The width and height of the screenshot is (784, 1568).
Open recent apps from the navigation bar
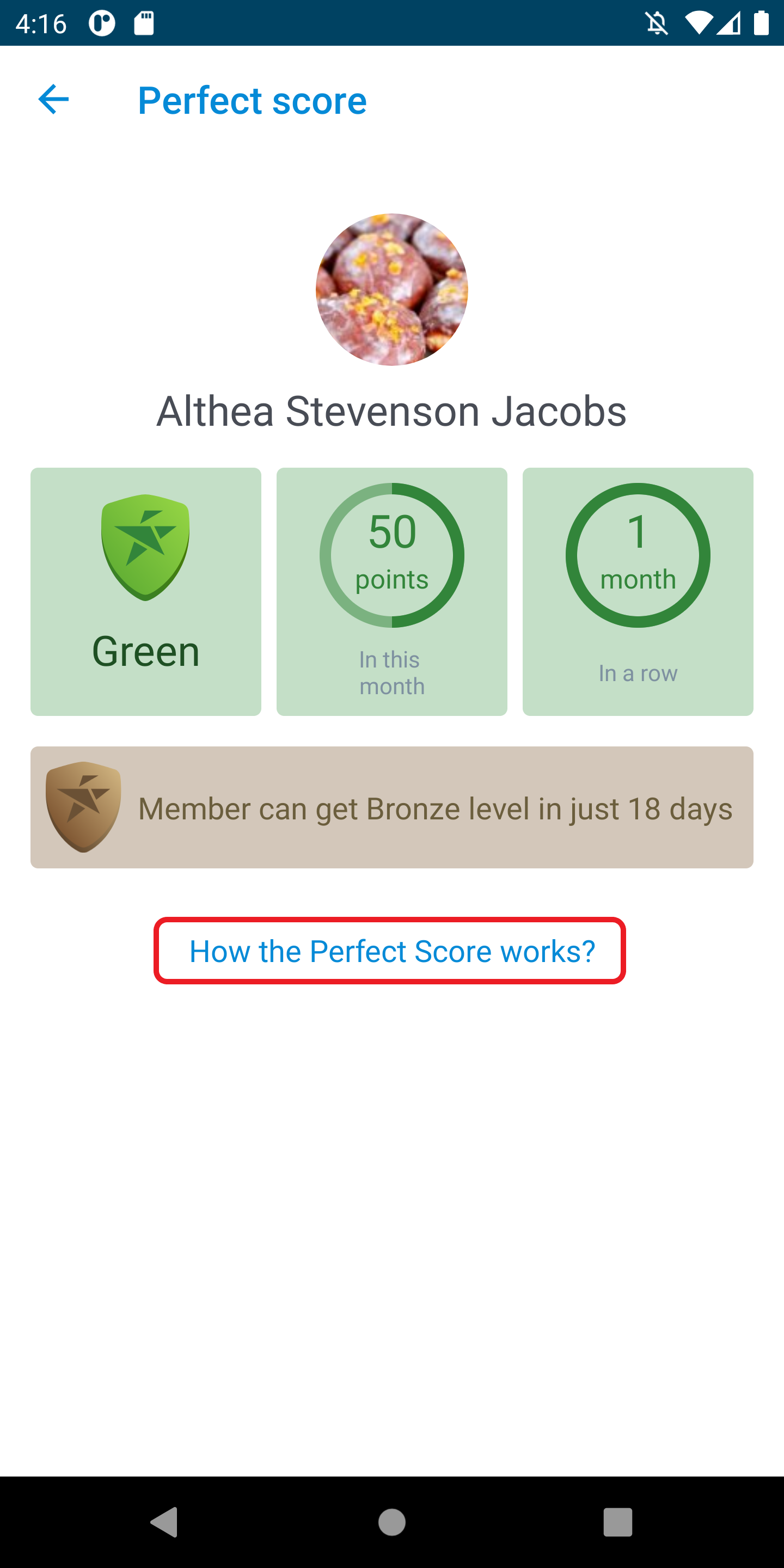pyautogui.click(x=617, y=1522)
